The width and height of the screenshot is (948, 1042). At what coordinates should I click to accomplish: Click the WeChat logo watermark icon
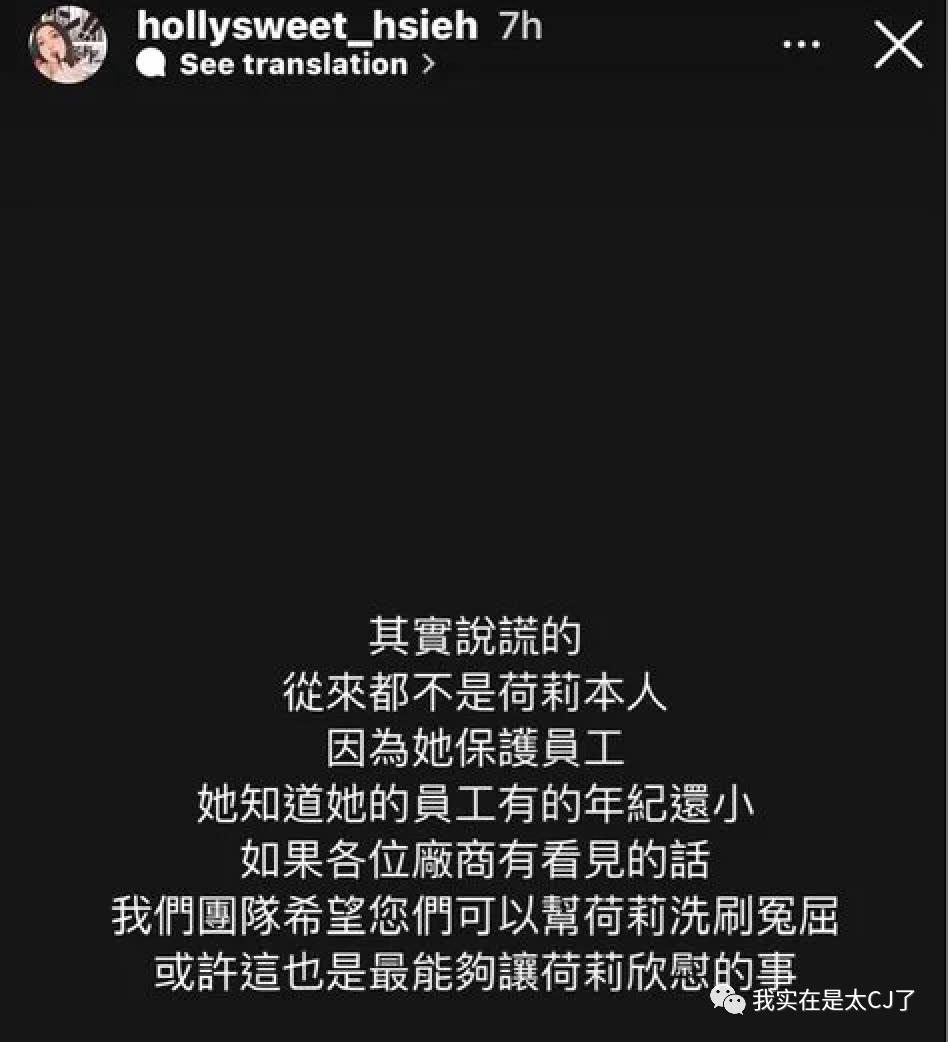point(728,1002)
